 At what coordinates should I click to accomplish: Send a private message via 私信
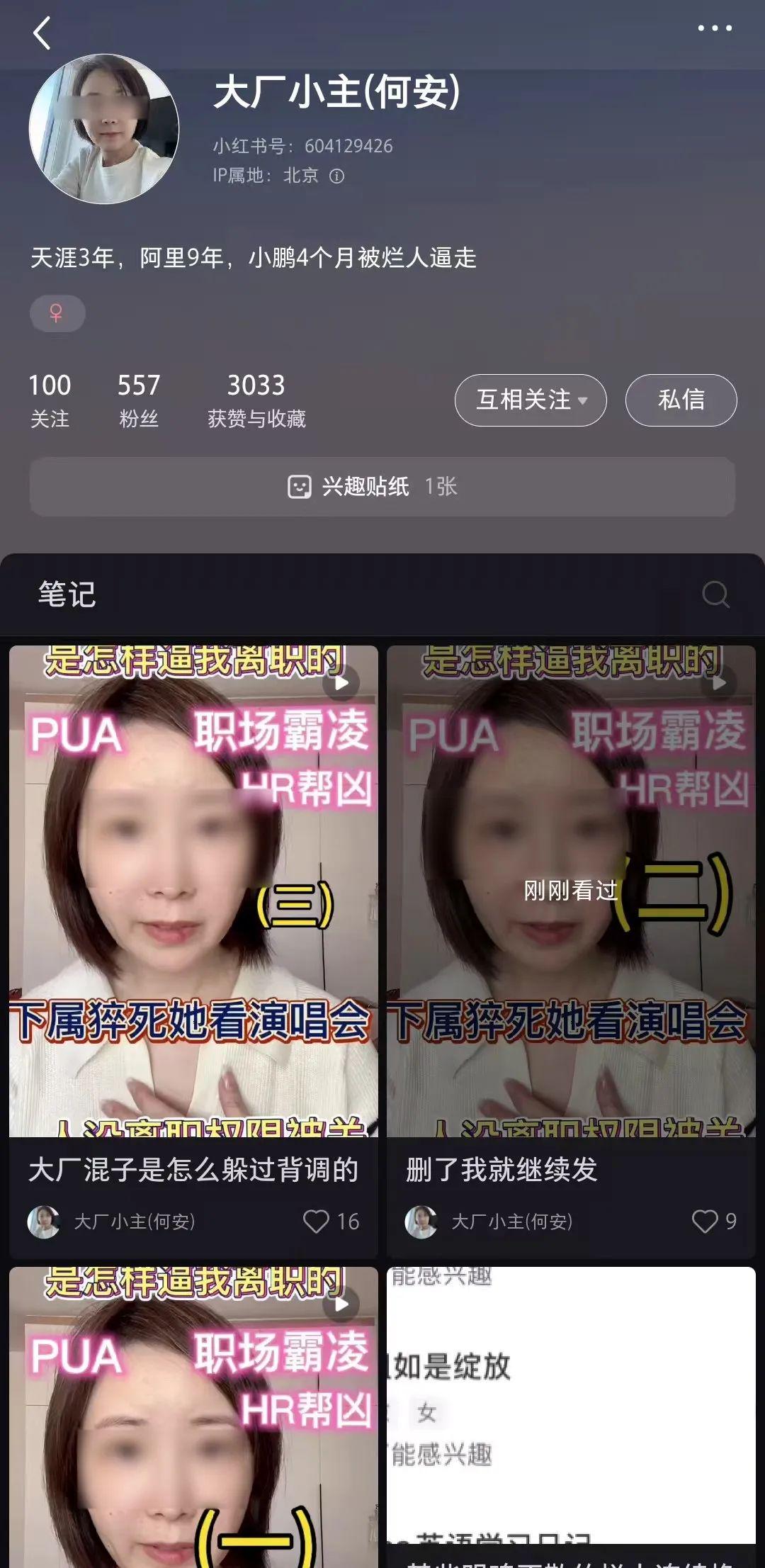[x=681, y=400]
